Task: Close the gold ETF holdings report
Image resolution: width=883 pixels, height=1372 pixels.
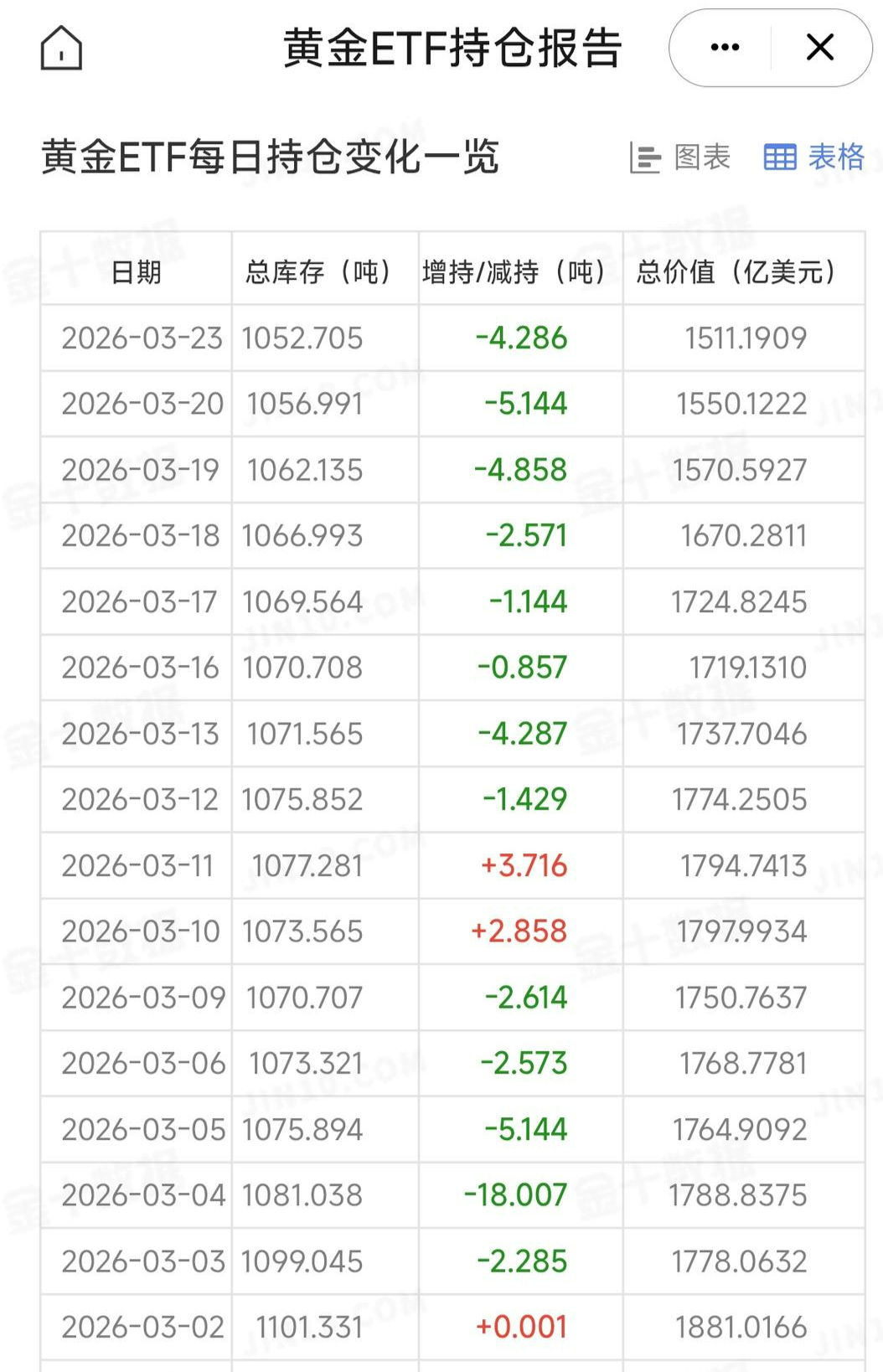Action: [x=819, y=48]
